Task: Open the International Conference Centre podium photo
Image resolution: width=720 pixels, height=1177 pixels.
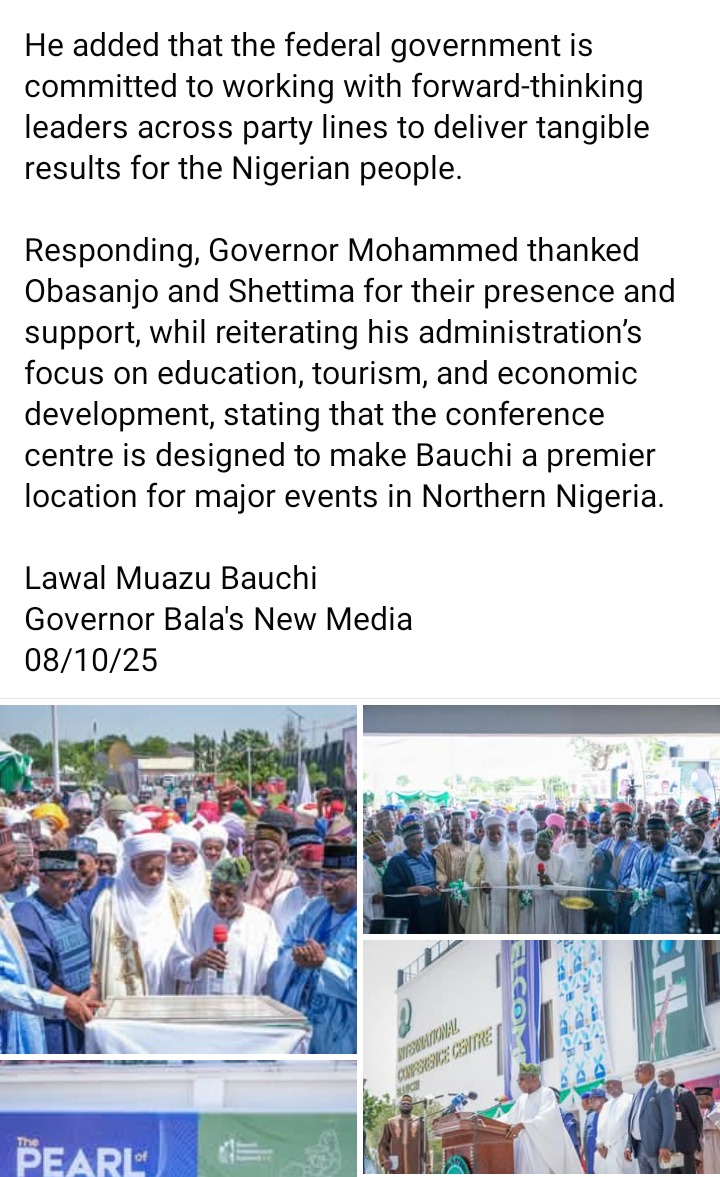Action: click(x=541, y=1058)
